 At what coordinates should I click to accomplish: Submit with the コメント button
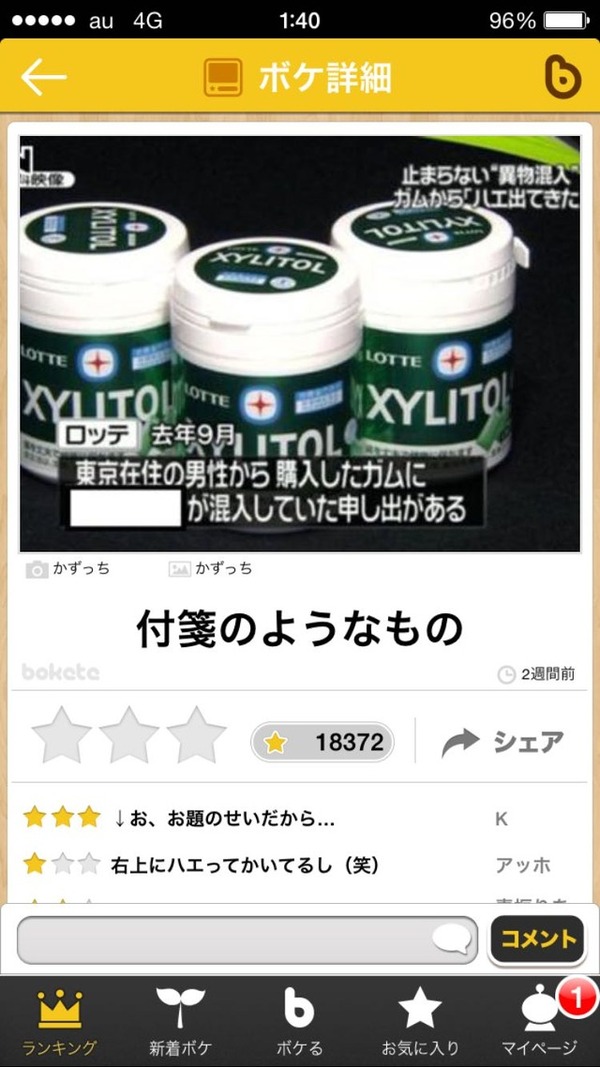click(537, 940)
